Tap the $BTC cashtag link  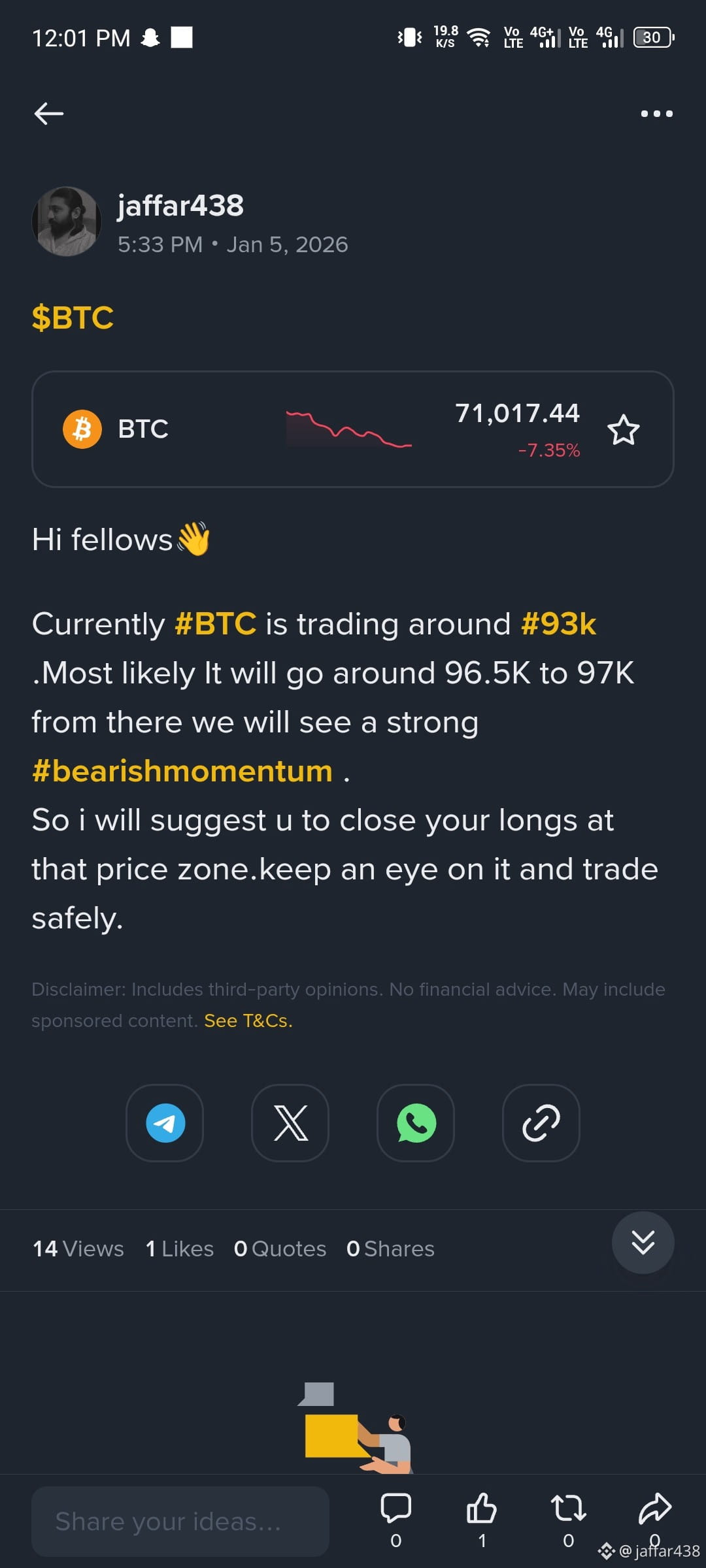pos(73,318)
